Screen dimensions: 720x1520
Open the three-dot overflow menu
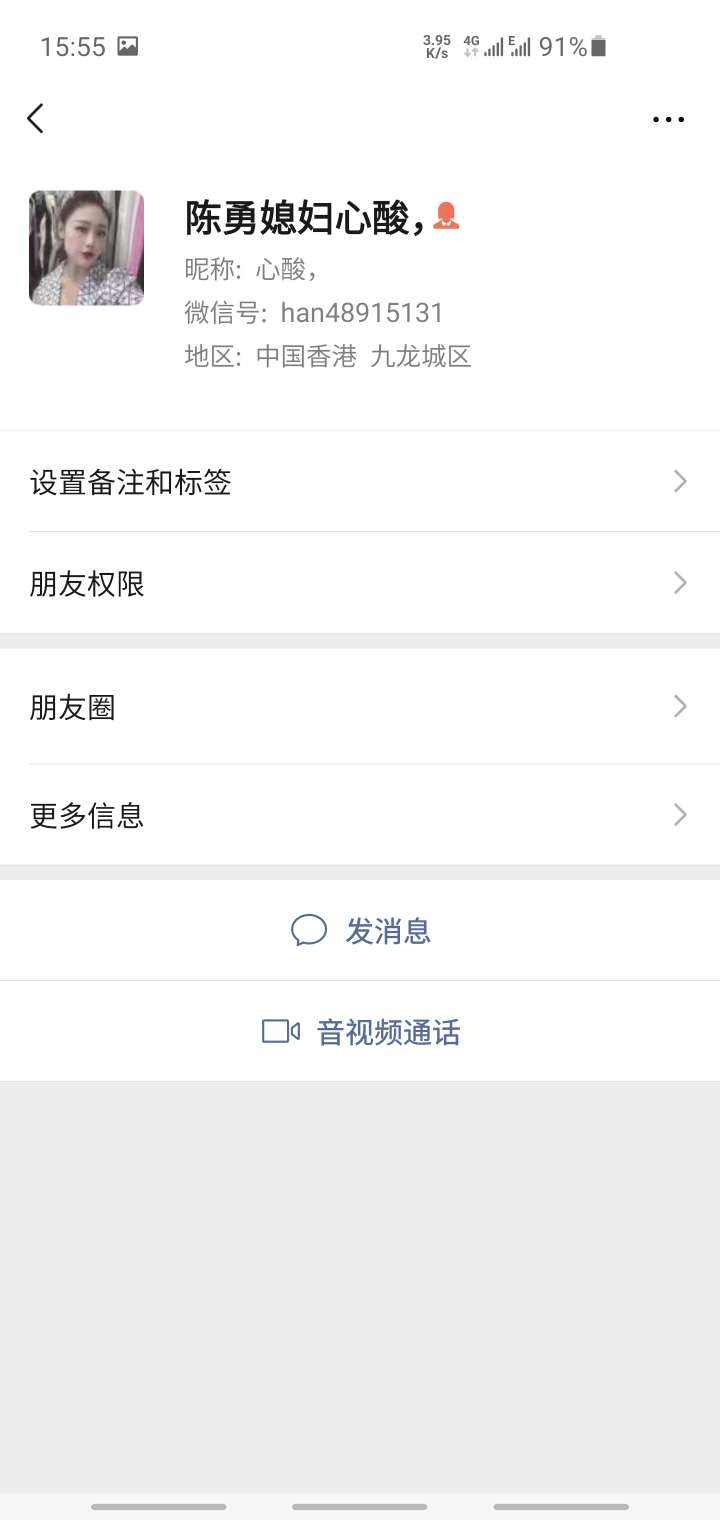coord(668,120)
